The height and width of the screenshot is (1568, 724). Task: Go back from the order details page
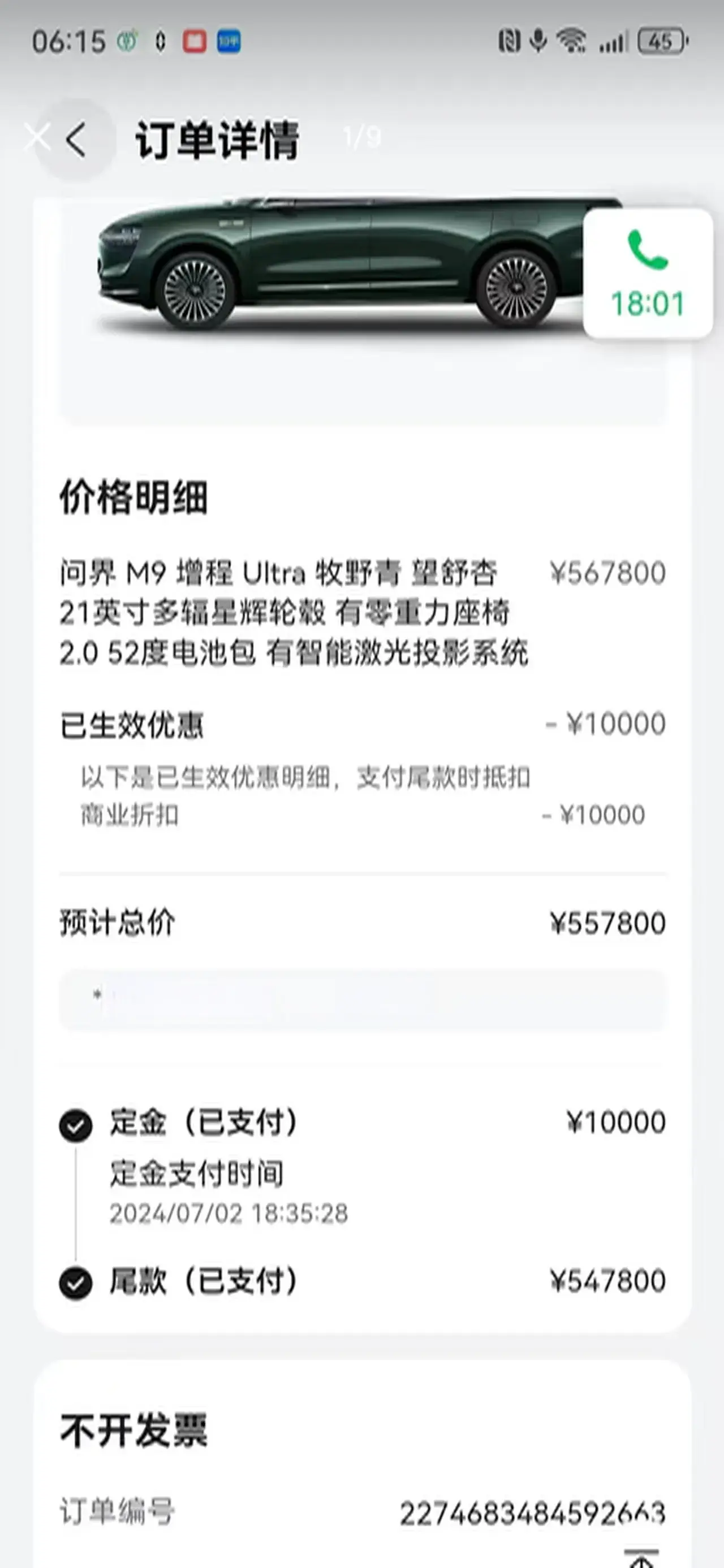click(76, 140)
